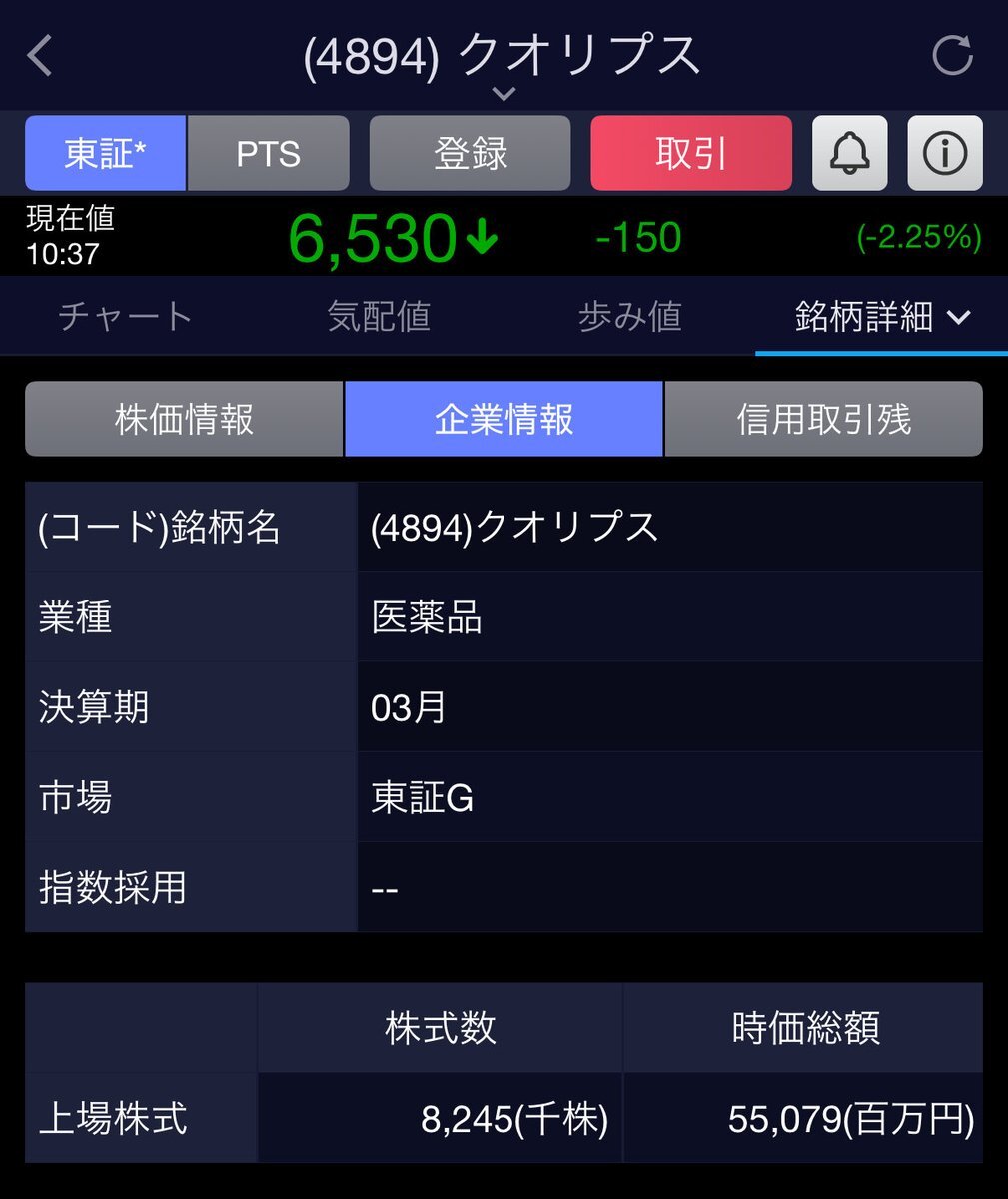Image resolution: width=1008 pixels, height=1199 pixels.
Task: Go back using the top-left arrow
Action: (x=40, y=56)
